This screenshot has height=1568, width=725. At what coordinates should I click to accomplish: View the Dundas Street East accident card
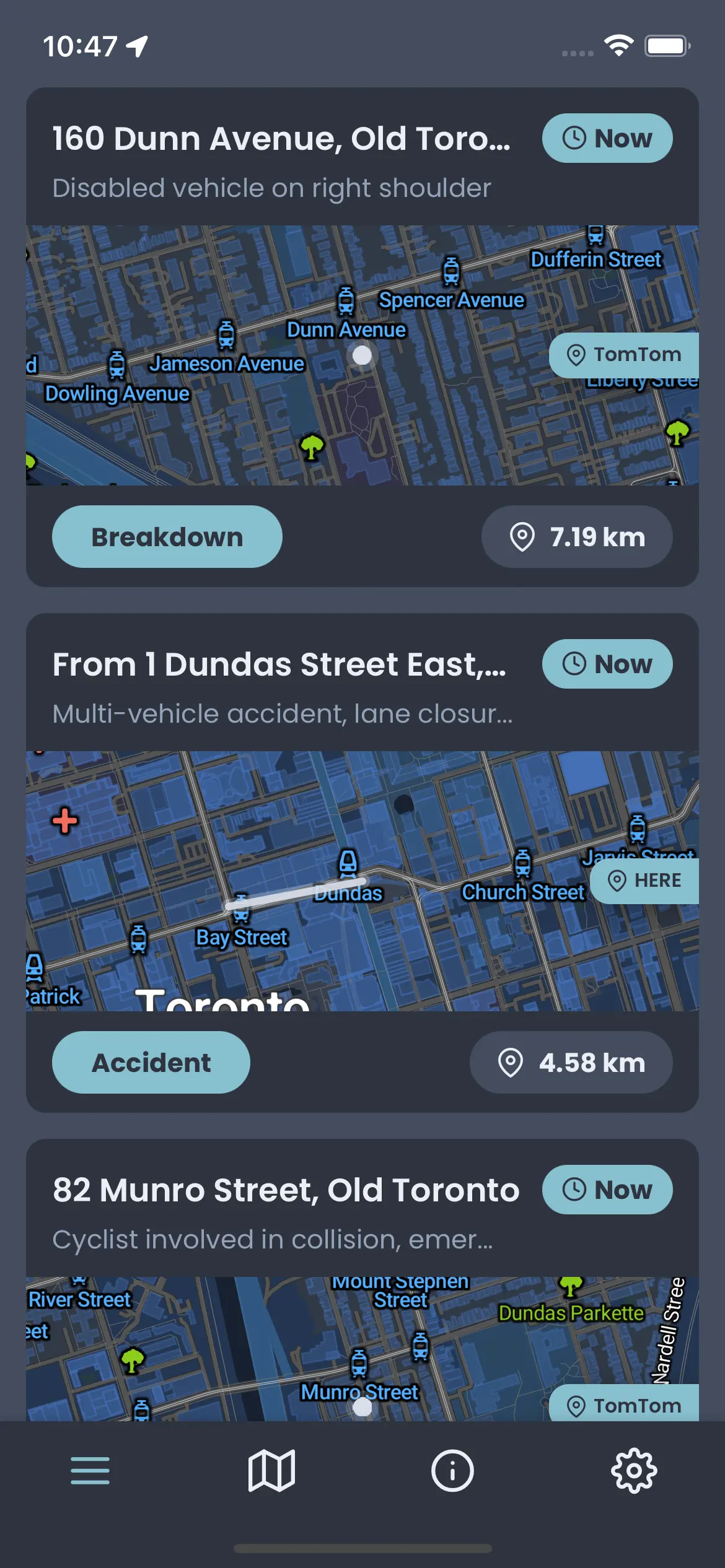coord(279,665)
